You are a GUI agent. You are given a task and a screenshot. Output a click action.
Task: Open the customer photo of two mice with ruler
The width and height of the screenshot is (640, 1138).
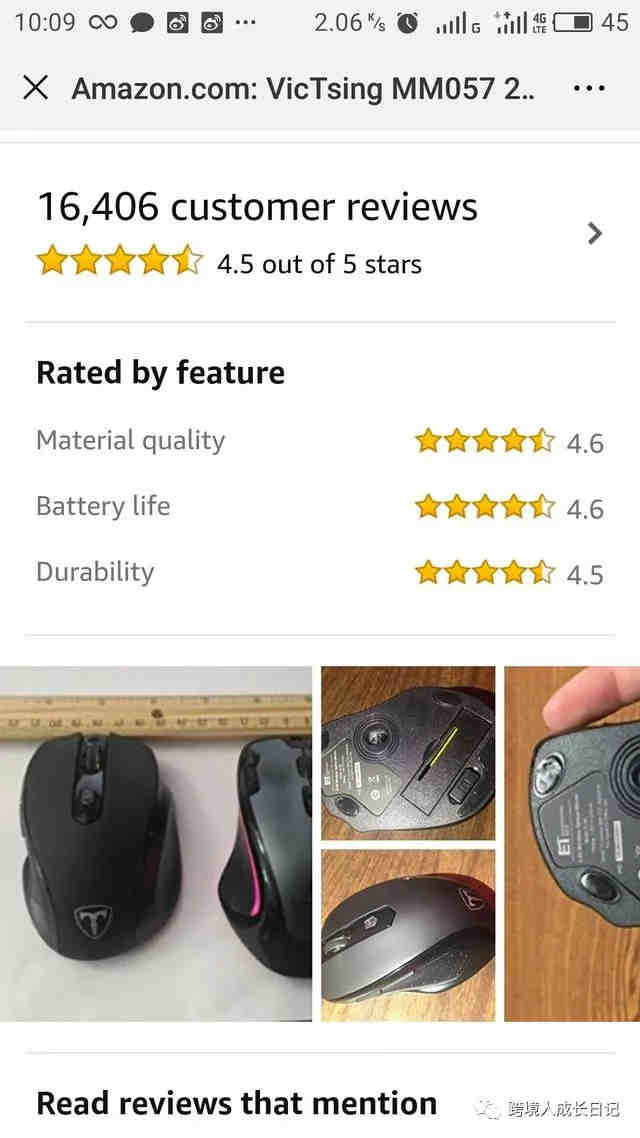(x=156, y=843)
